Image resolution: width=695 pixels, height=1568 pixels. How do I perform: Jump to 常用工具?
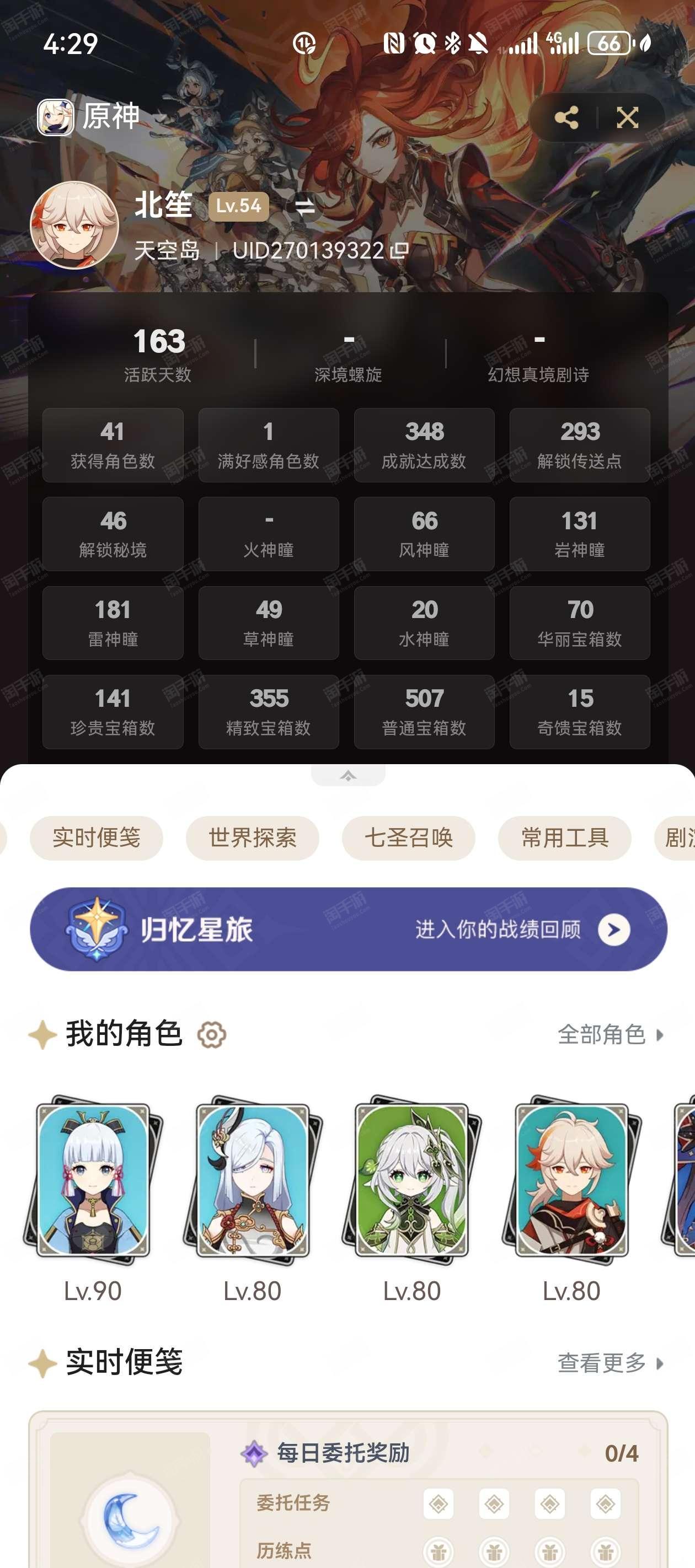click(564, 838)
